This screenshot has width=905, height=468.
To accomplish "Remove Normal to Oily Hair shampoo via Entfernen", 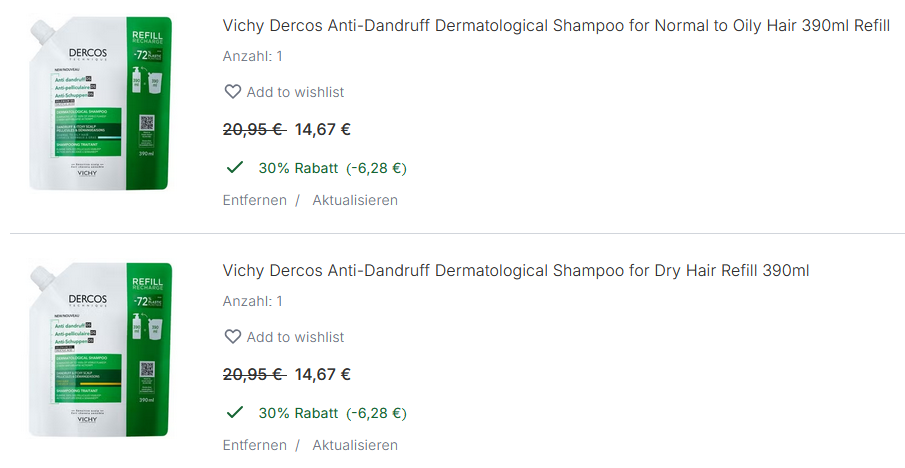I will point(254,200).
